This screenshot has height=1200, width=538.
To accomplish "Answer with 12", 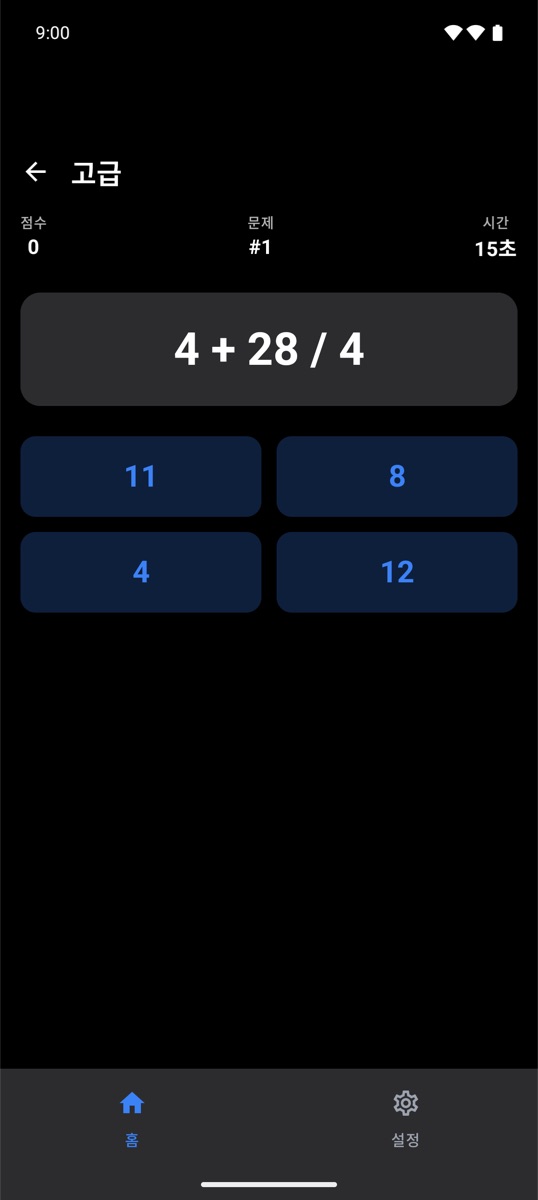I will [x=397, y=572].
